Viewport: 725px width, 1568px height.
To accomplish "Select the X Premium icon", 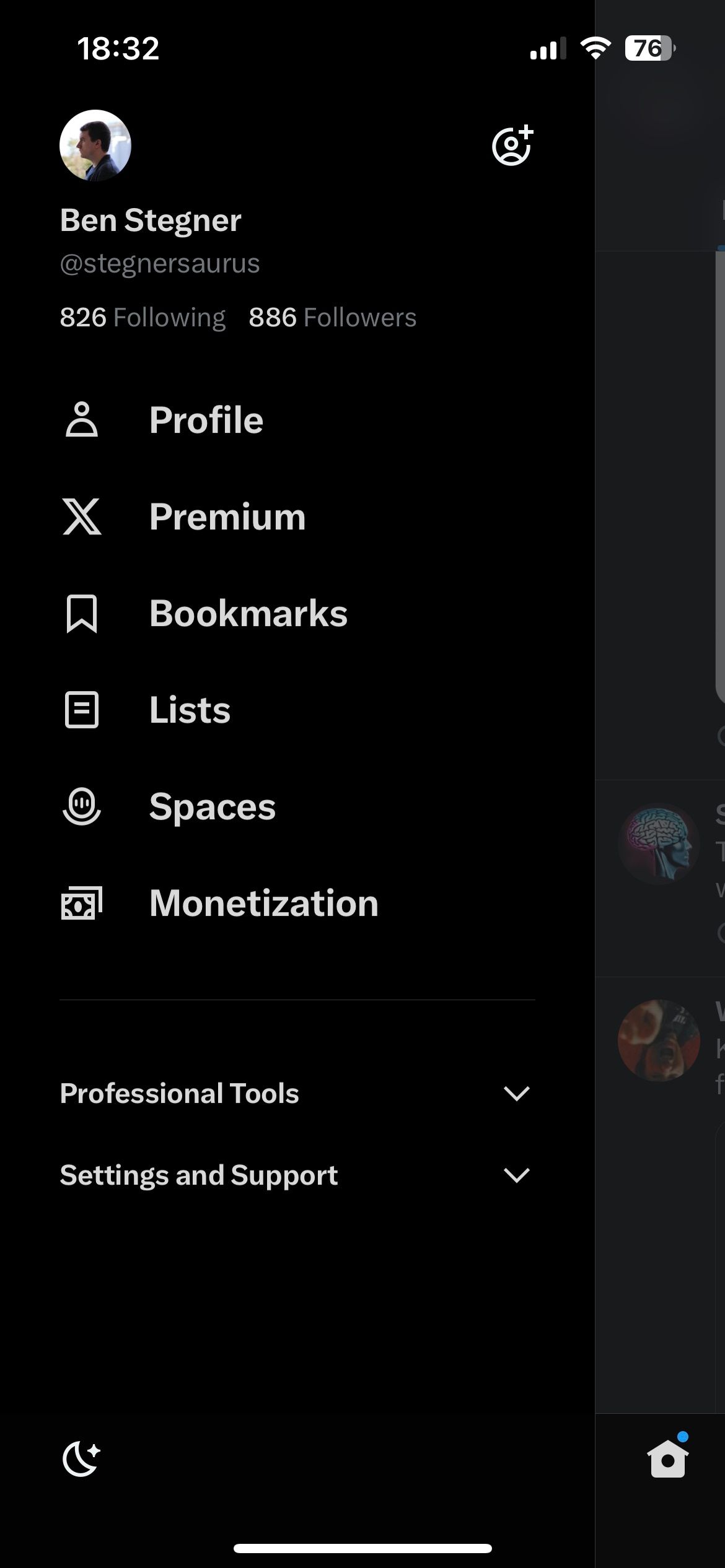I will click(81, 518).
